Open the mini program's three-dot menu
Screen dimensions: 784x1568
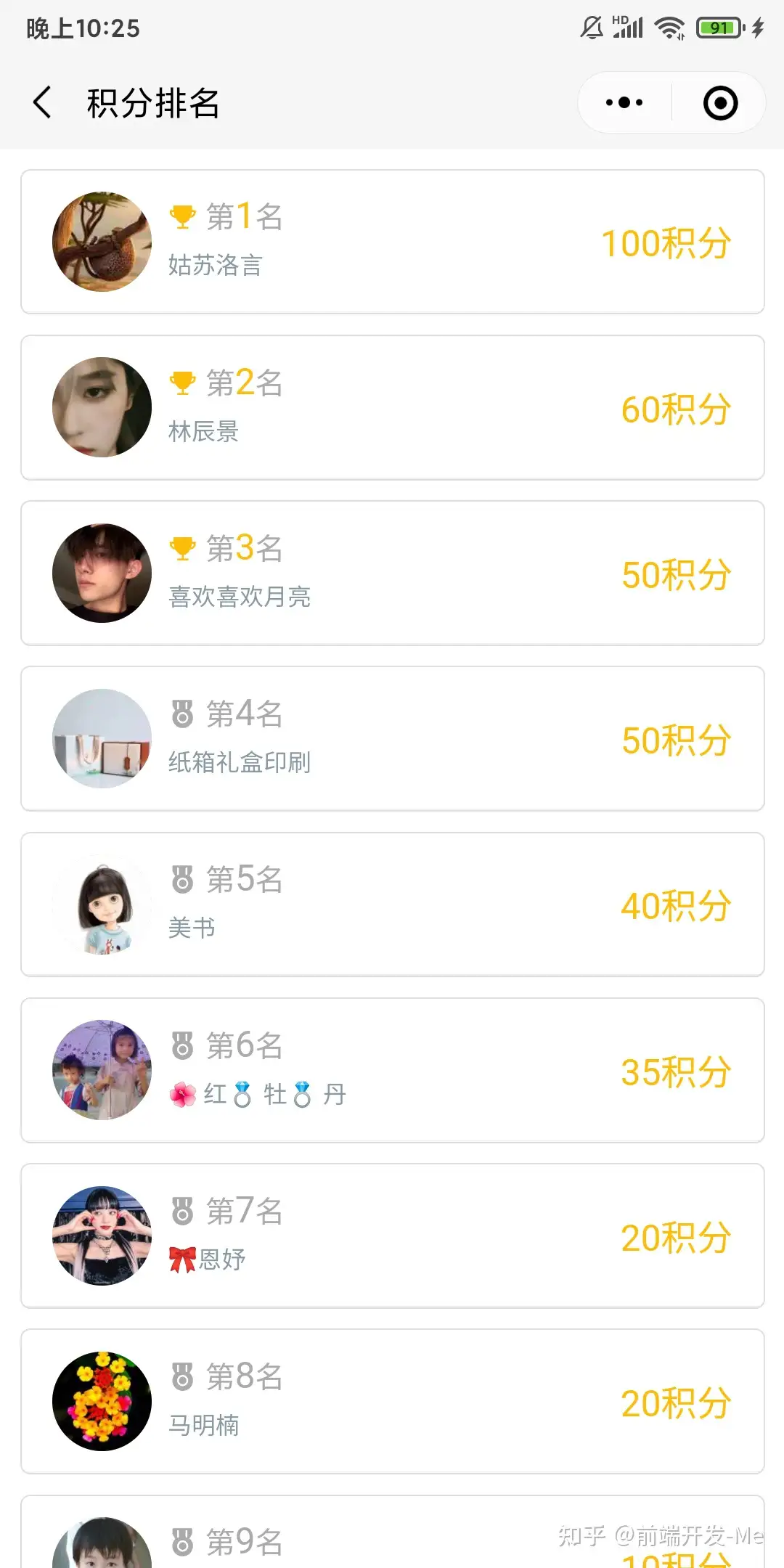[x=624, y=102]
